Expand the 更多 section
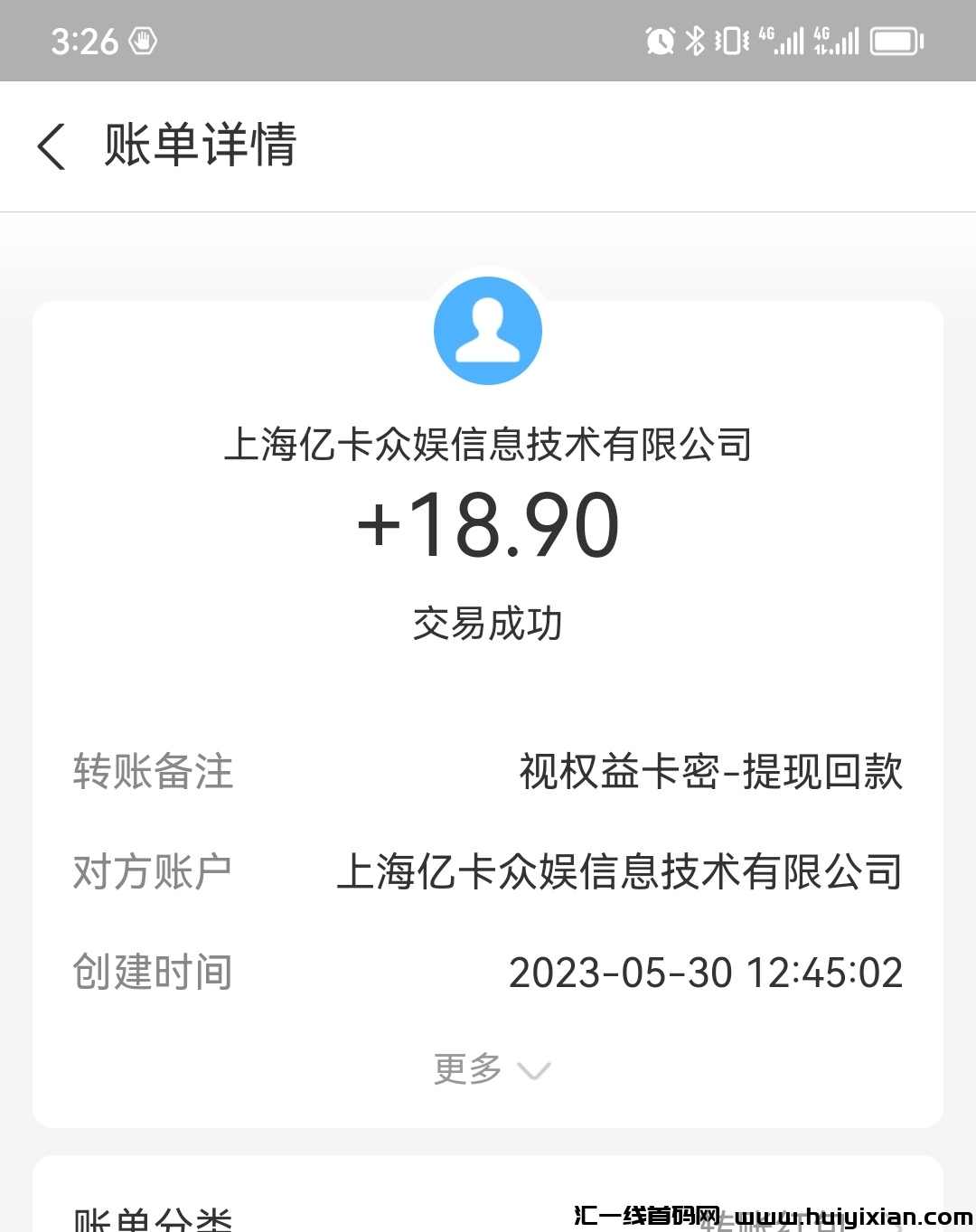The image size is (976, 1232). [x=466, y=1068]
